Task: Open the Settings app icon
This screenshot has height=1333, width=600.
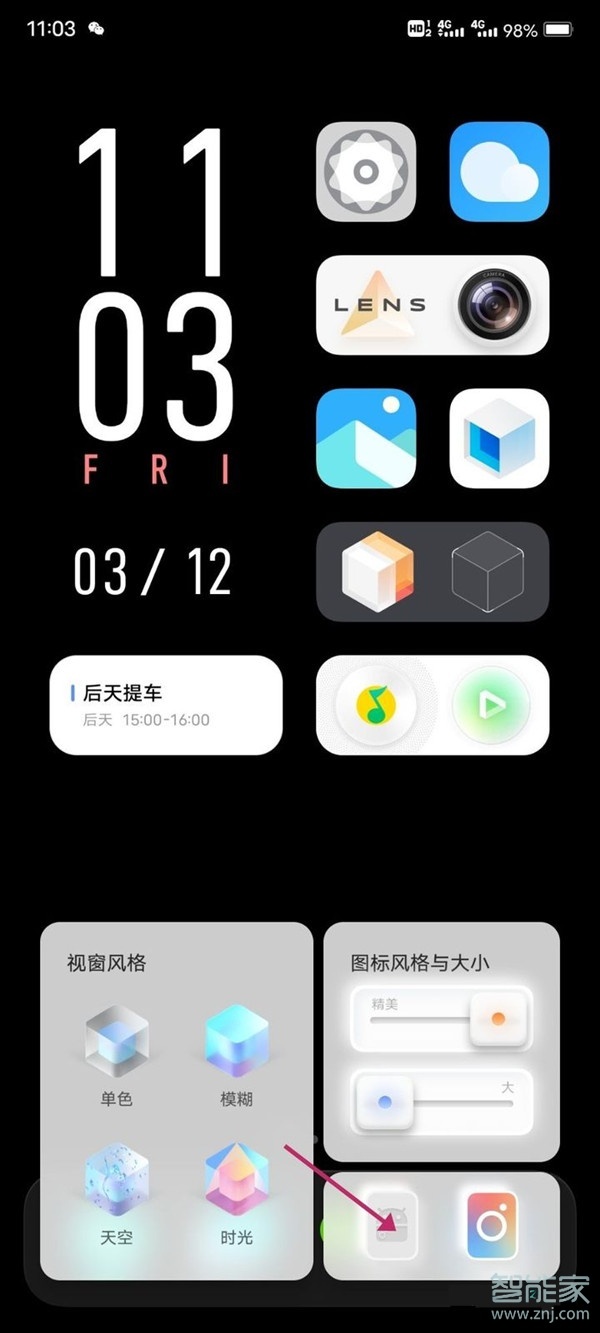Action: [366, 172]
